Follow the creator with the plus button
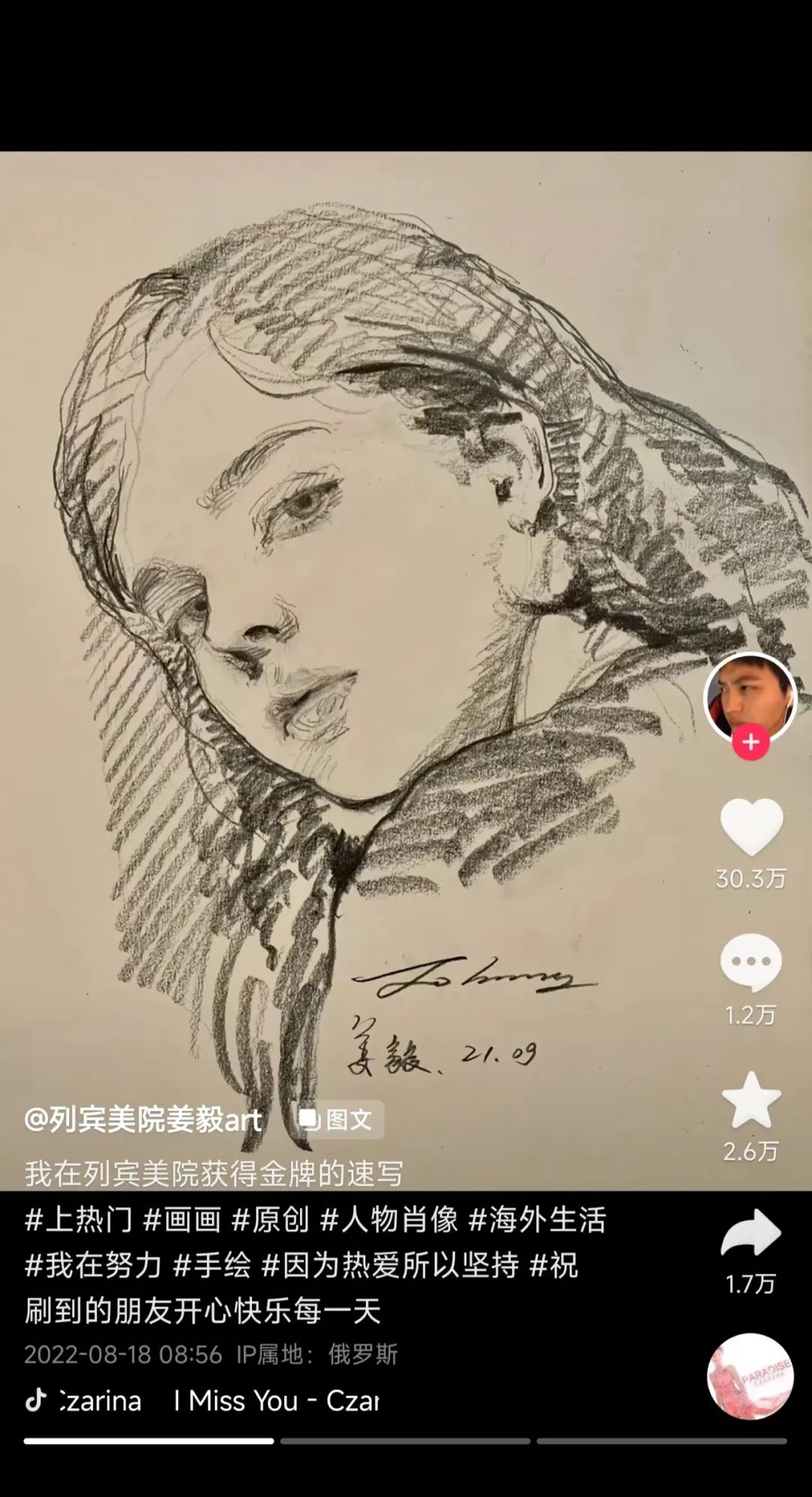The width and height of the screenshot is (812, 1497). [x=750, y=742]
